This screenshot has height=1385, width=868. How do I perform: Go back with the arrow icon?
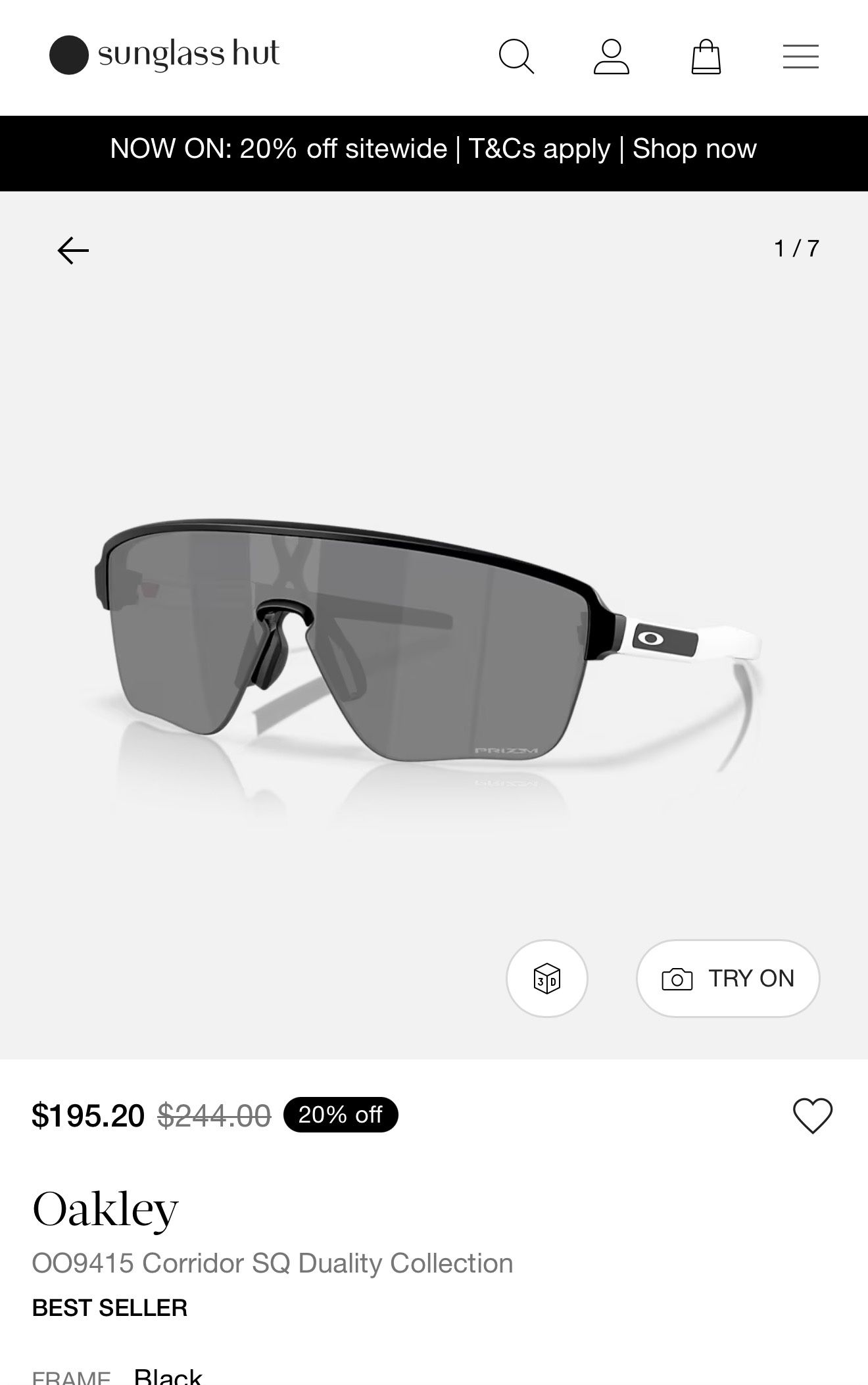click(x=73, y=251)
